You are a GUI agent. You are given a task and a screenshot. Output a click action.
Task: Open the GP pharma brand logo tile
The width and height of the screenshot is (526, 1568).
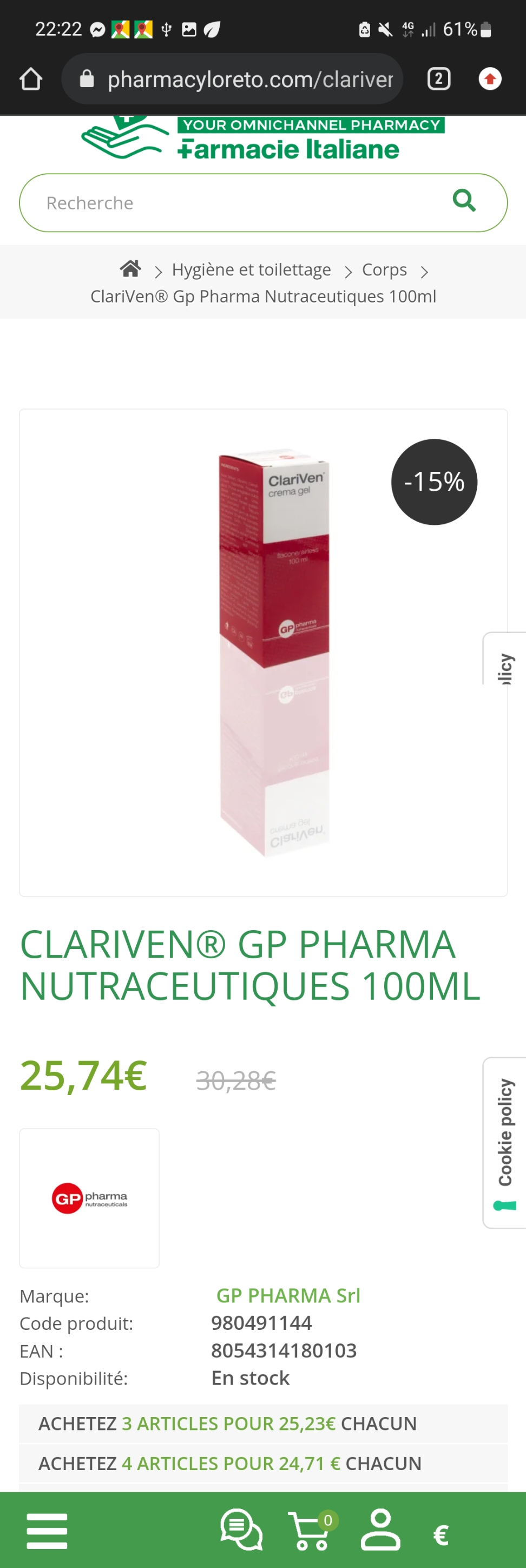89,1198
